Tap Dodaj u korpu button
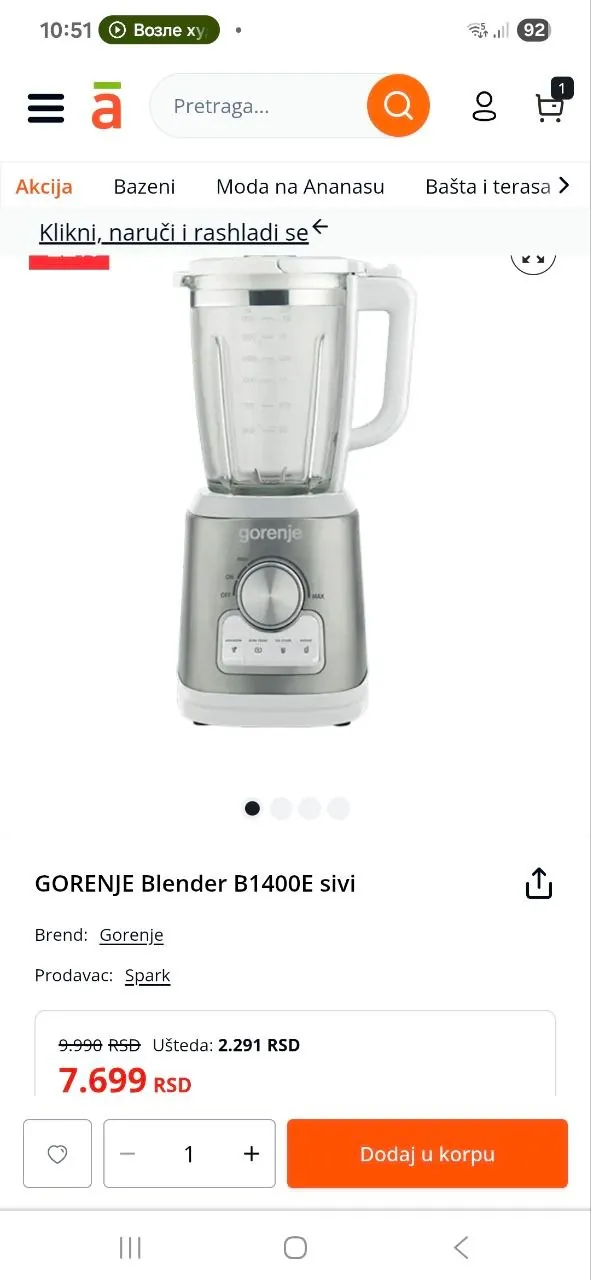 point(427,1154)
